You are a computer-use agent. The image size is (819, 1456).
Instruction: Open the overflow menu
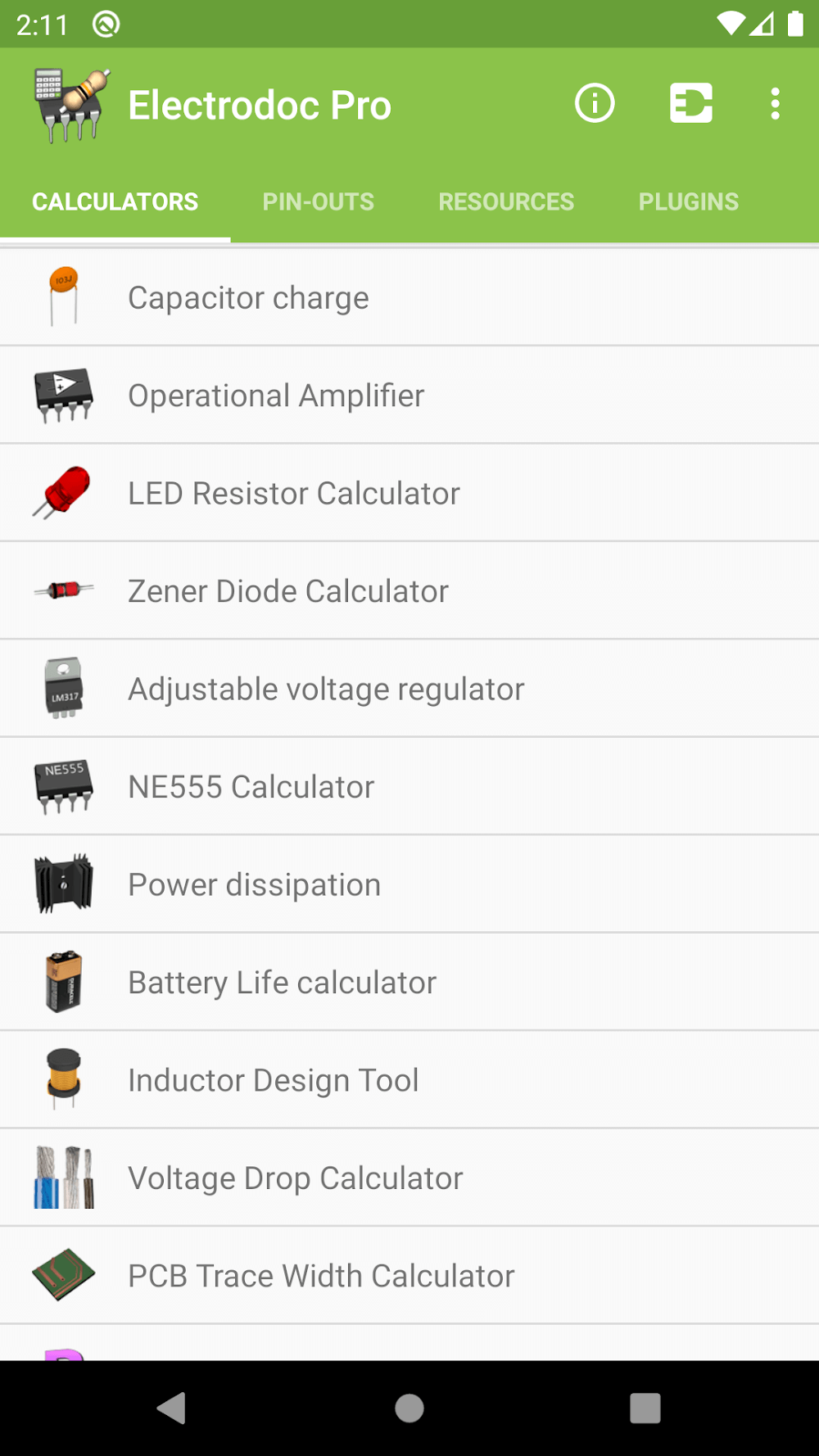point(775,104)
